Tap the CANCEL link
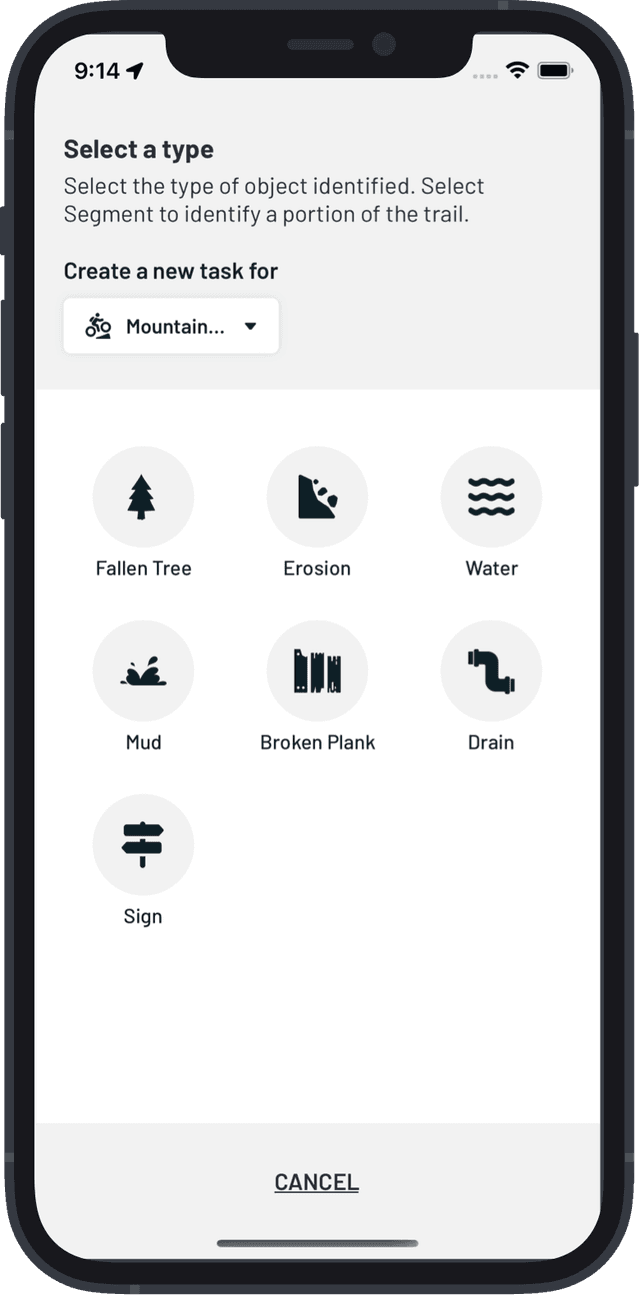This screenshot has width=640, height=1295. coord(316,1182)
